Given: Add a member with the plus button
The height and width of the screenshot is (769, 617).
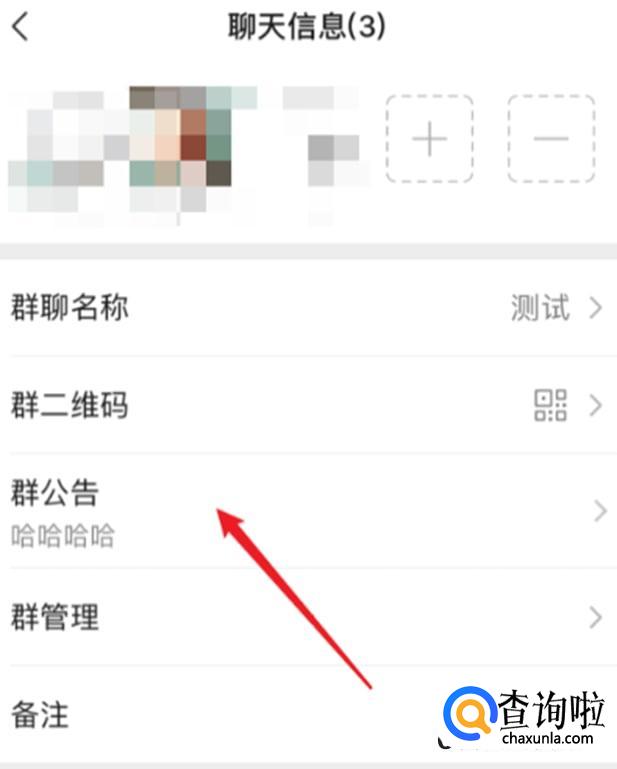Looking at the screenshot, I should pos(429,139).
